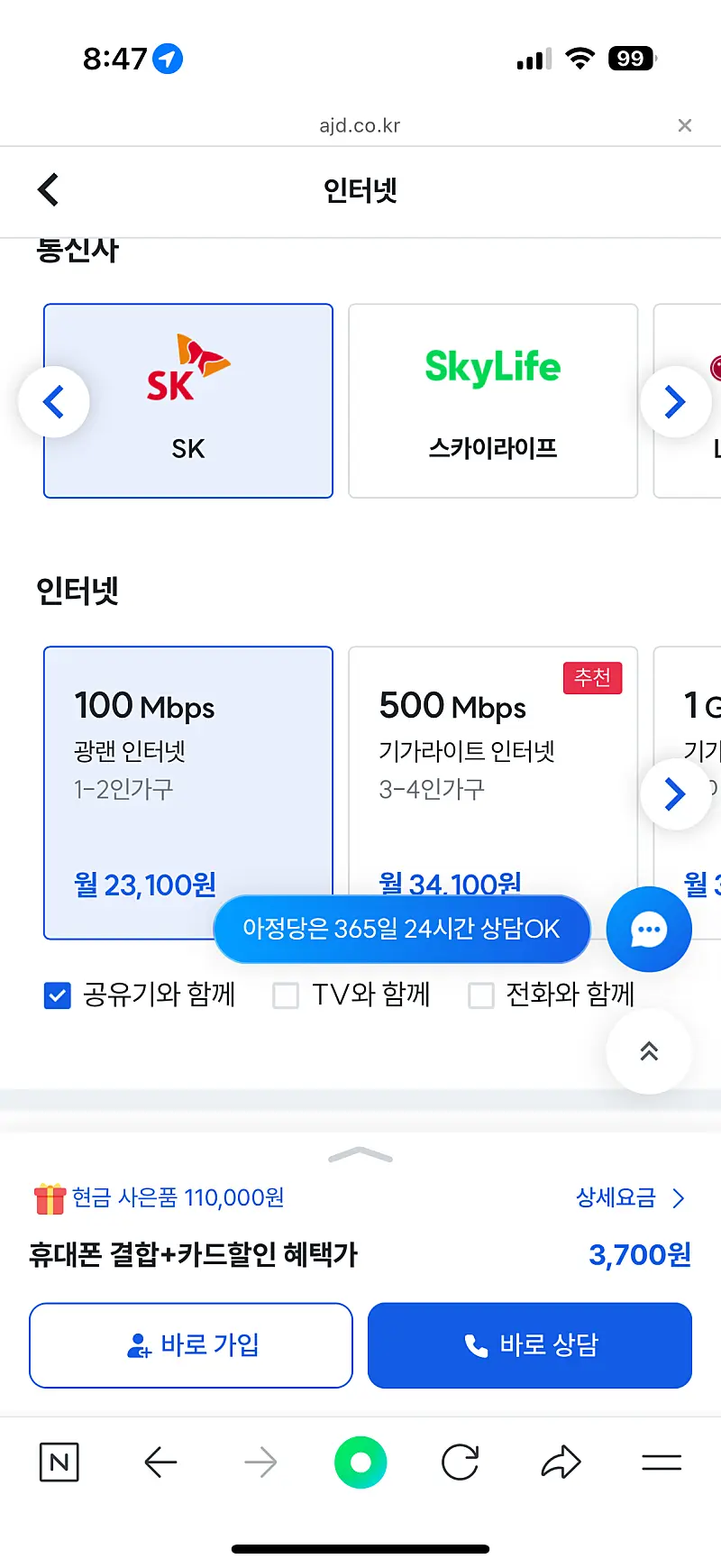This screenshot has height=1568, width=721.
Task: Open the chat consultation bubble
Action: pos(648,930)
